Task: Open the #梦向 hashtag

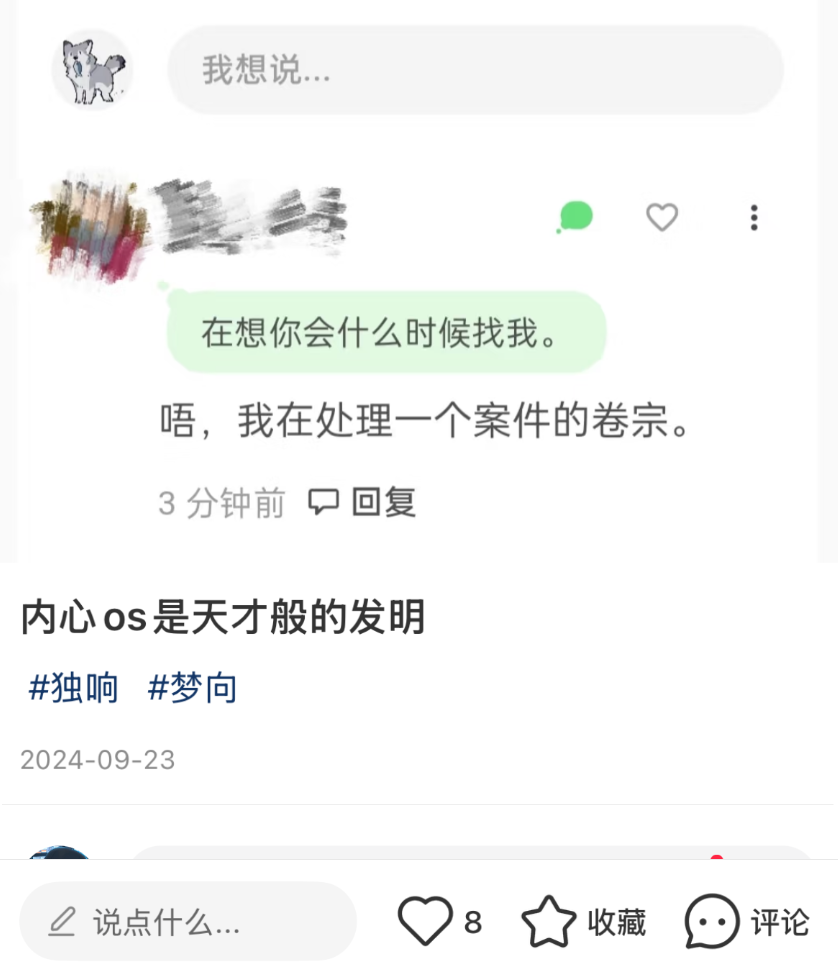Action: point(192,689)
